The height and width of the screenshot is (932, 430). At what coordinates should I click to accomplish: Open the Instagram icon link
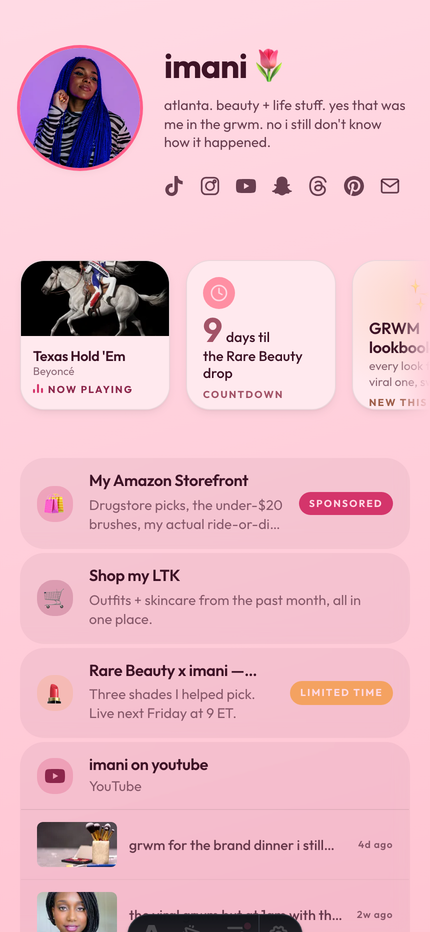[x=210, y=187]
